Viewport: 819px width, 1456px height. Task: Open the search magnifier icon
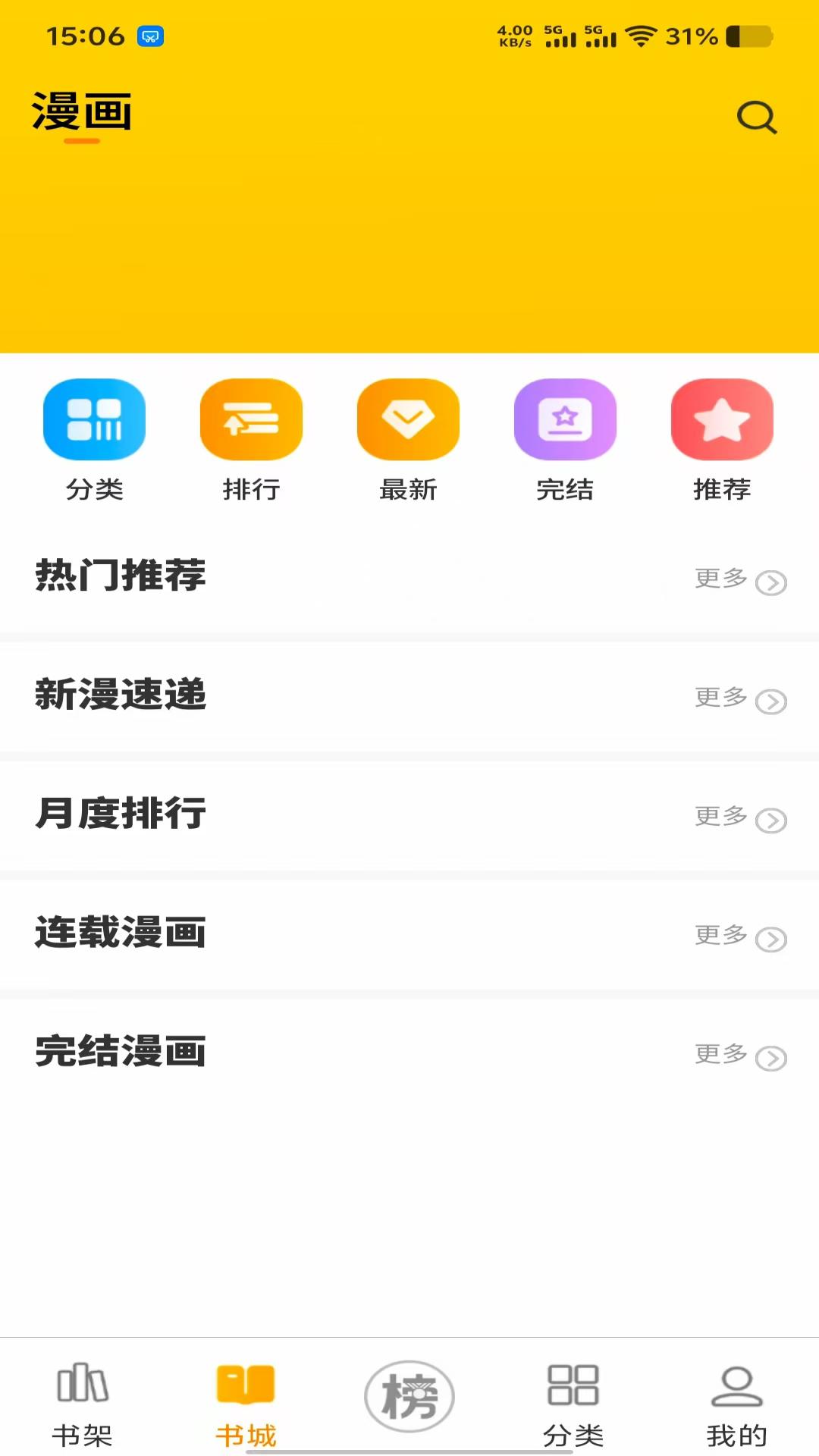click(x=755, y=118)
